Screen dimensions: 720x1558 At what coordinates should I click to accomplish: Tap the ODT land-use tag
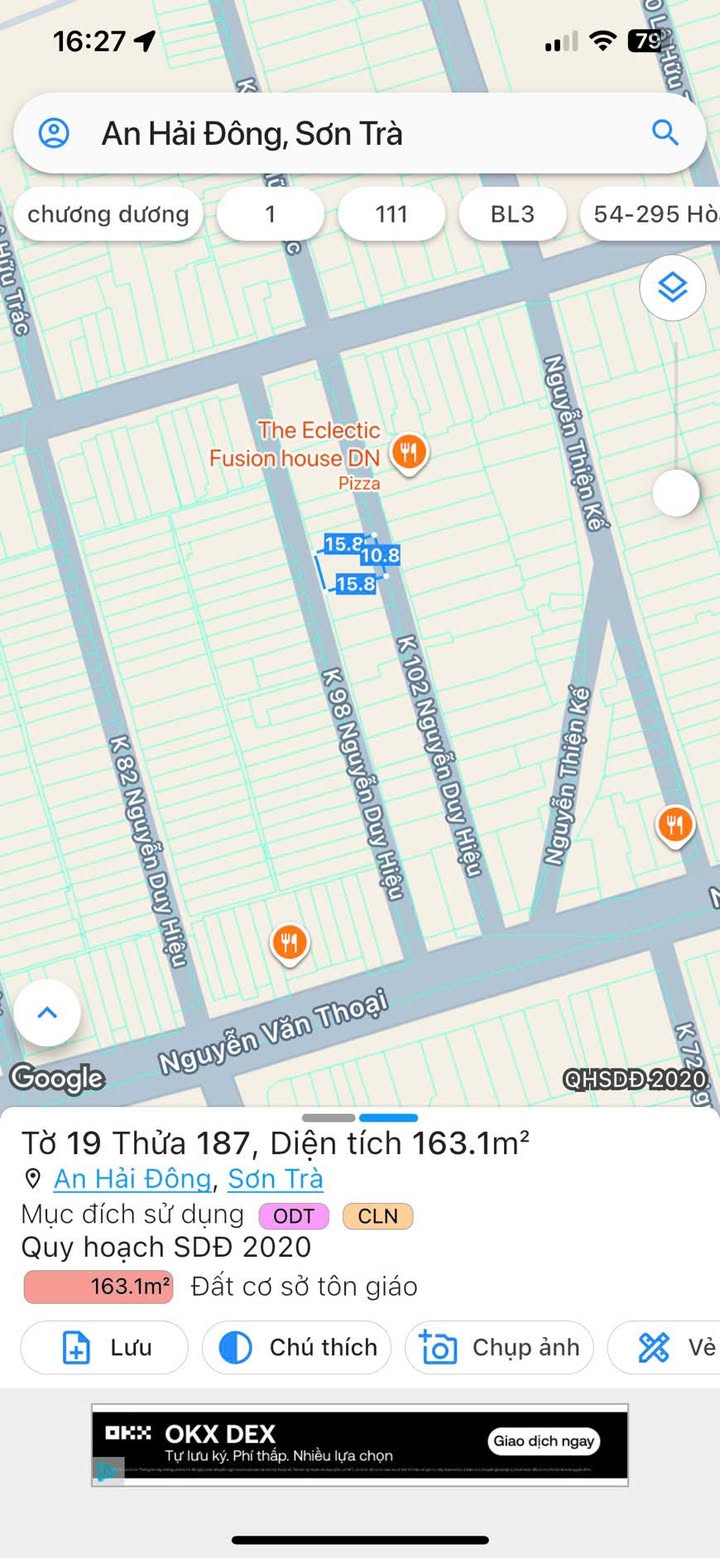pos(294,1216)
